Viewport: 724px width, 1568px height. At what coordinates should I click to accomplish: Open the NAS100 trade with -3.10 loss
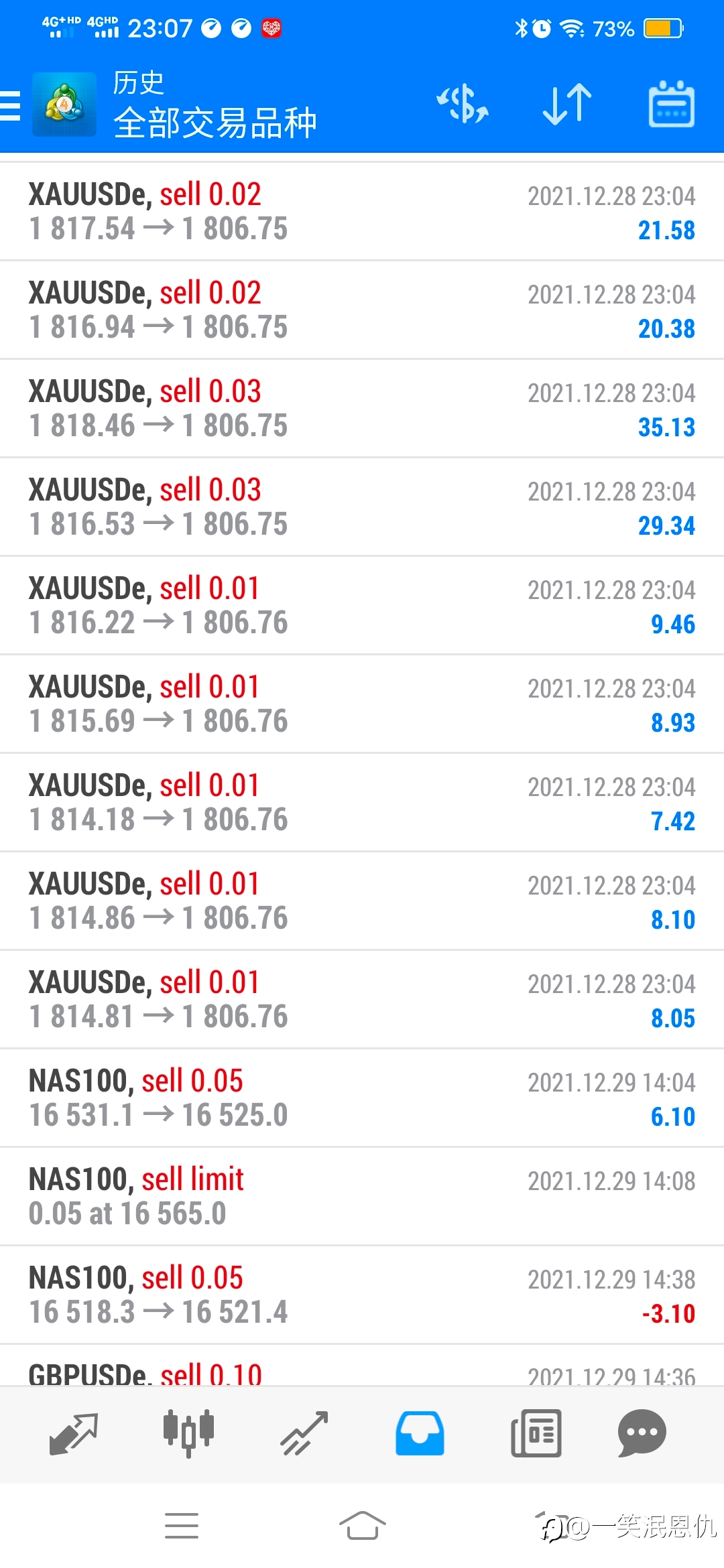pyautogui.click(x=362, y=1295)
